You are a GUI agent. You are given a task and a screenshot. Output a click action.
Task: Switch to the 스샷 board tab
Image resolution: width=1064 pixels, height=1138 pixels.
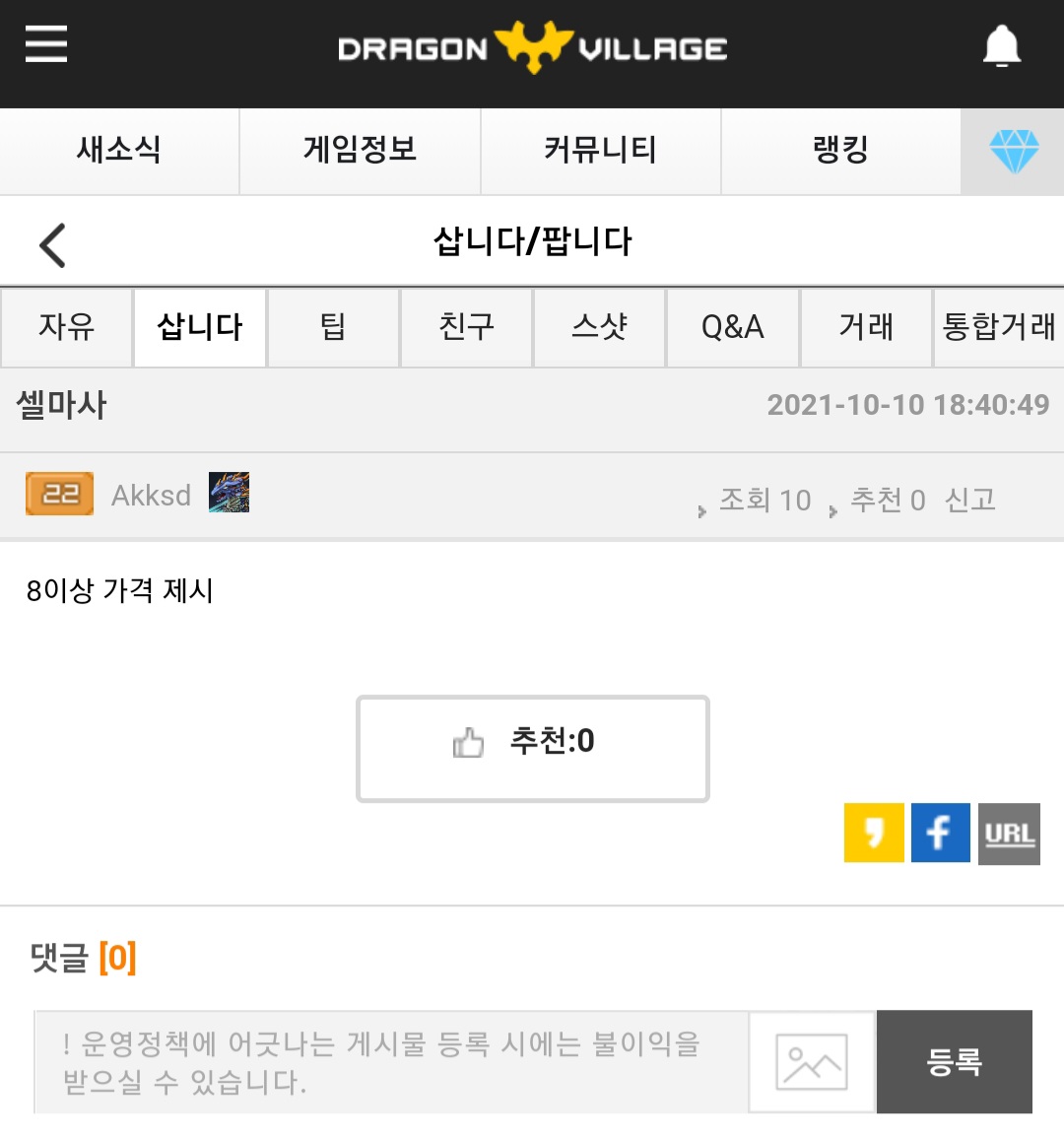coord(599,327)
